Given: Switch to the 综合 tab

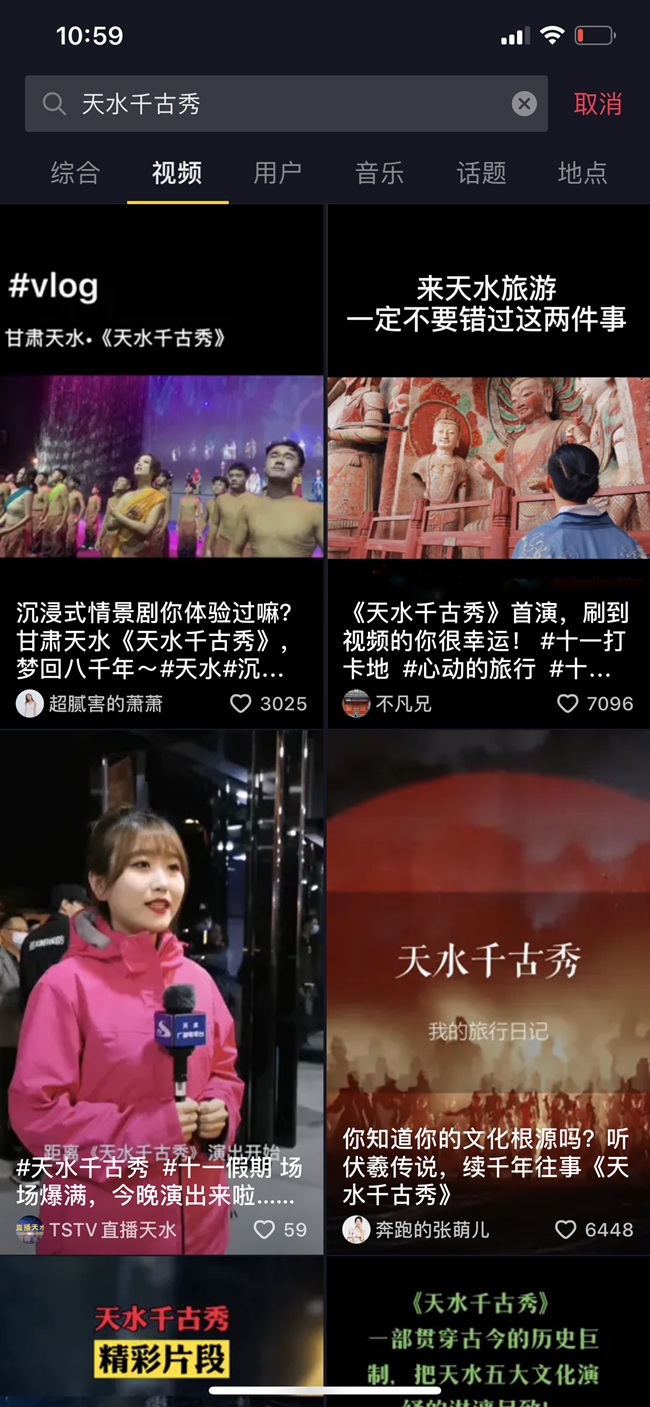Looking at the screenshot, I should [x=75, y=173].
